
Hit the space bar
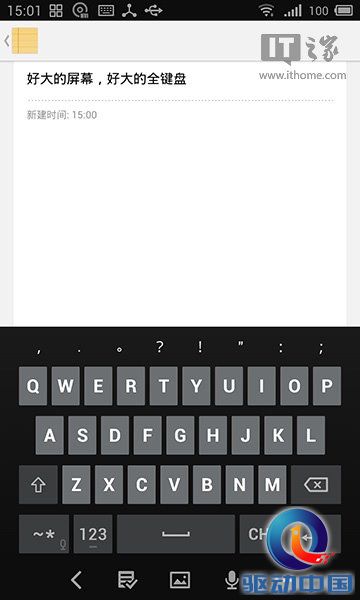[x=176, y=534]
